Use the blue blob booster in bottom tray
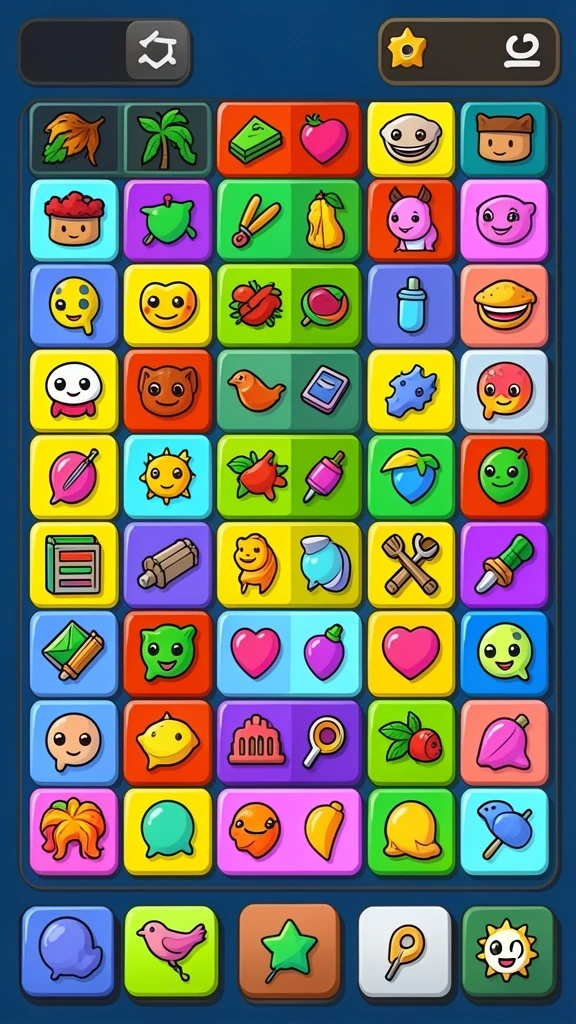The width and height of the screenshot is (576, 1024). click(x=68, y=951)
